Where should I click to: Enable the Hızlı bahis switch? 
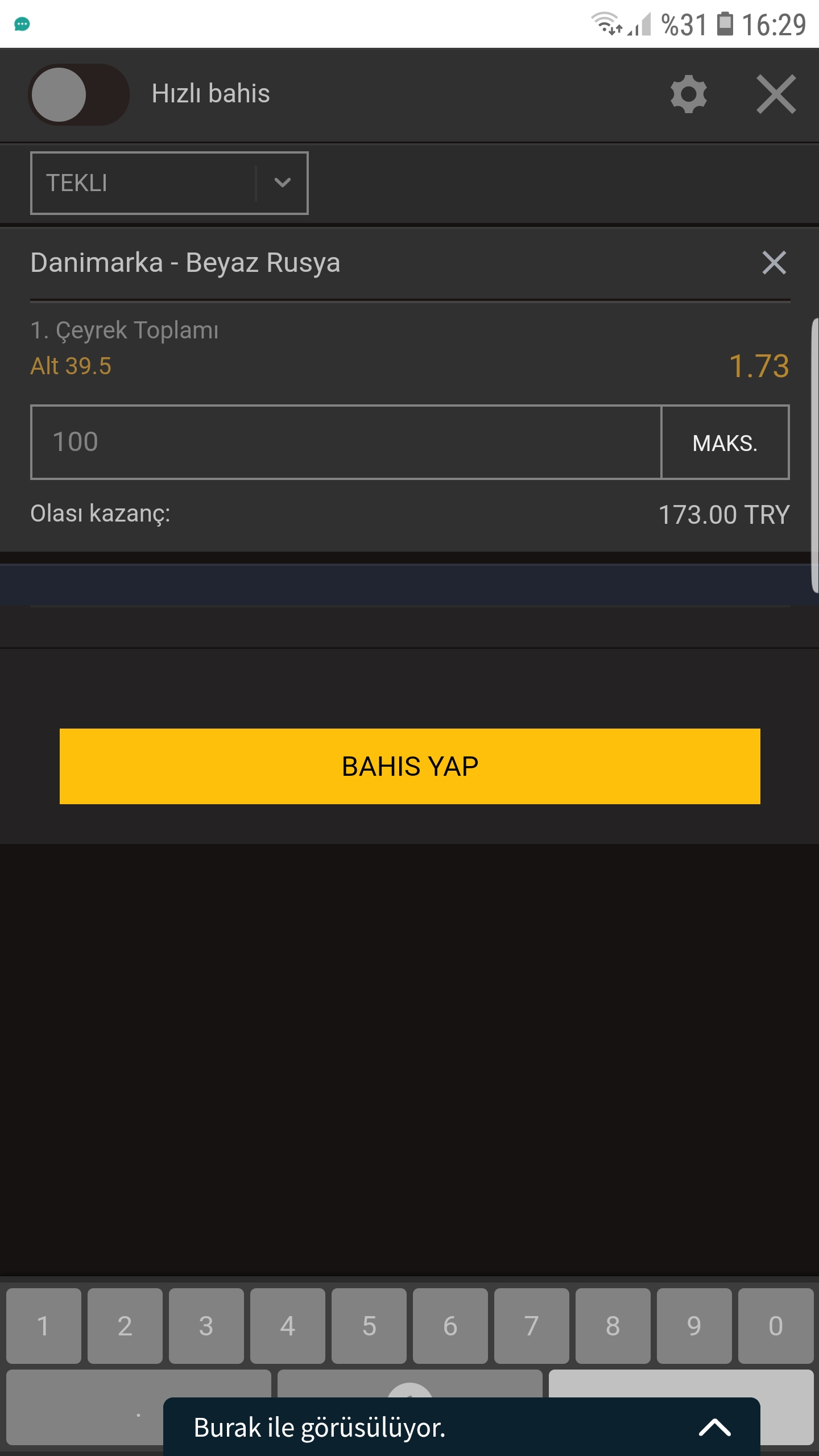click(78, 94)
